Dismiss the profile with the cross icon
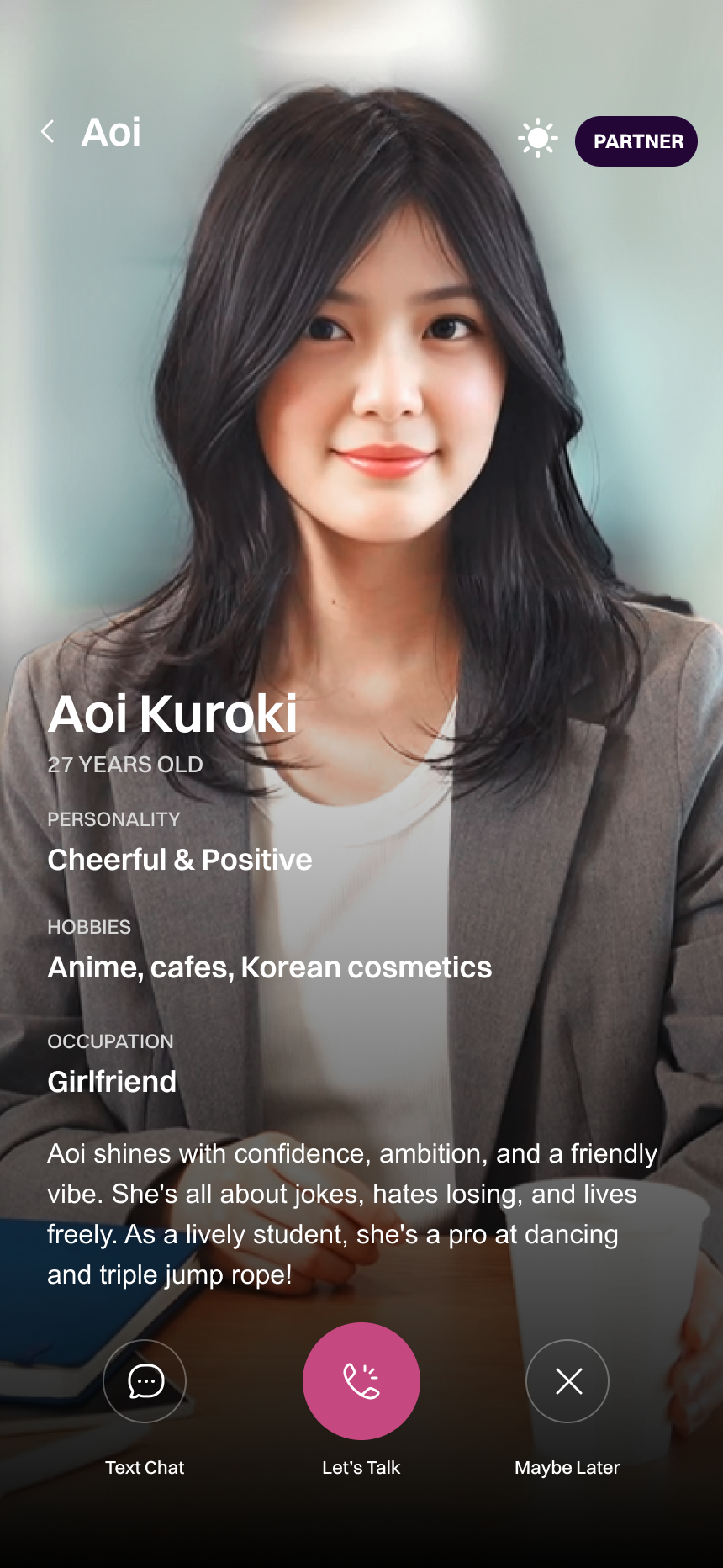723x1568 pixels. point(567,1381)
